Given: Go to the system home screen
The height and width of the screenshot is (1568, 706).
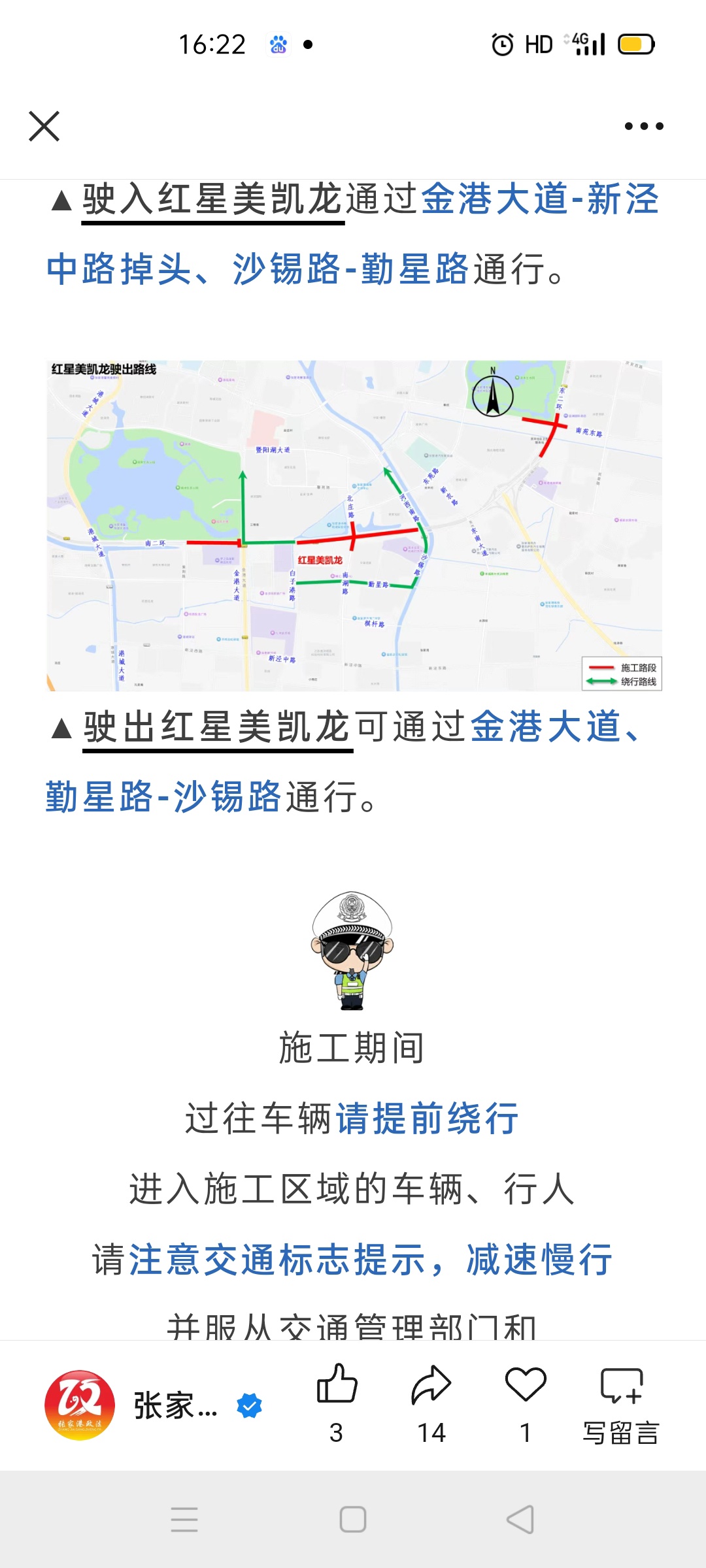Looking at the screenshot, I should point(353,1520).
